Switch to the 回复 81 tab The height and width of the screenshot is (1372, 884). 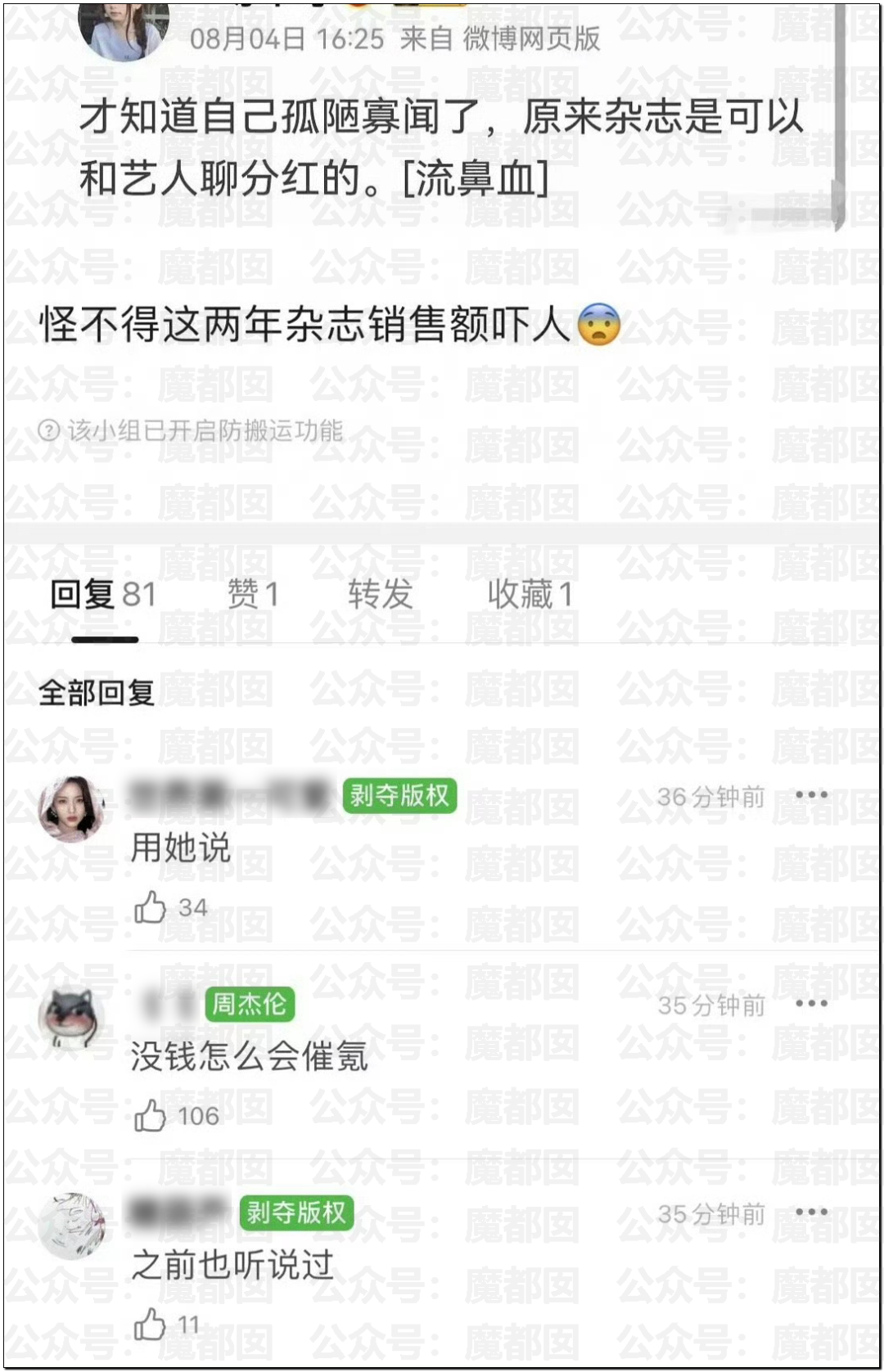pyautogui.click(x=103, y=595)
